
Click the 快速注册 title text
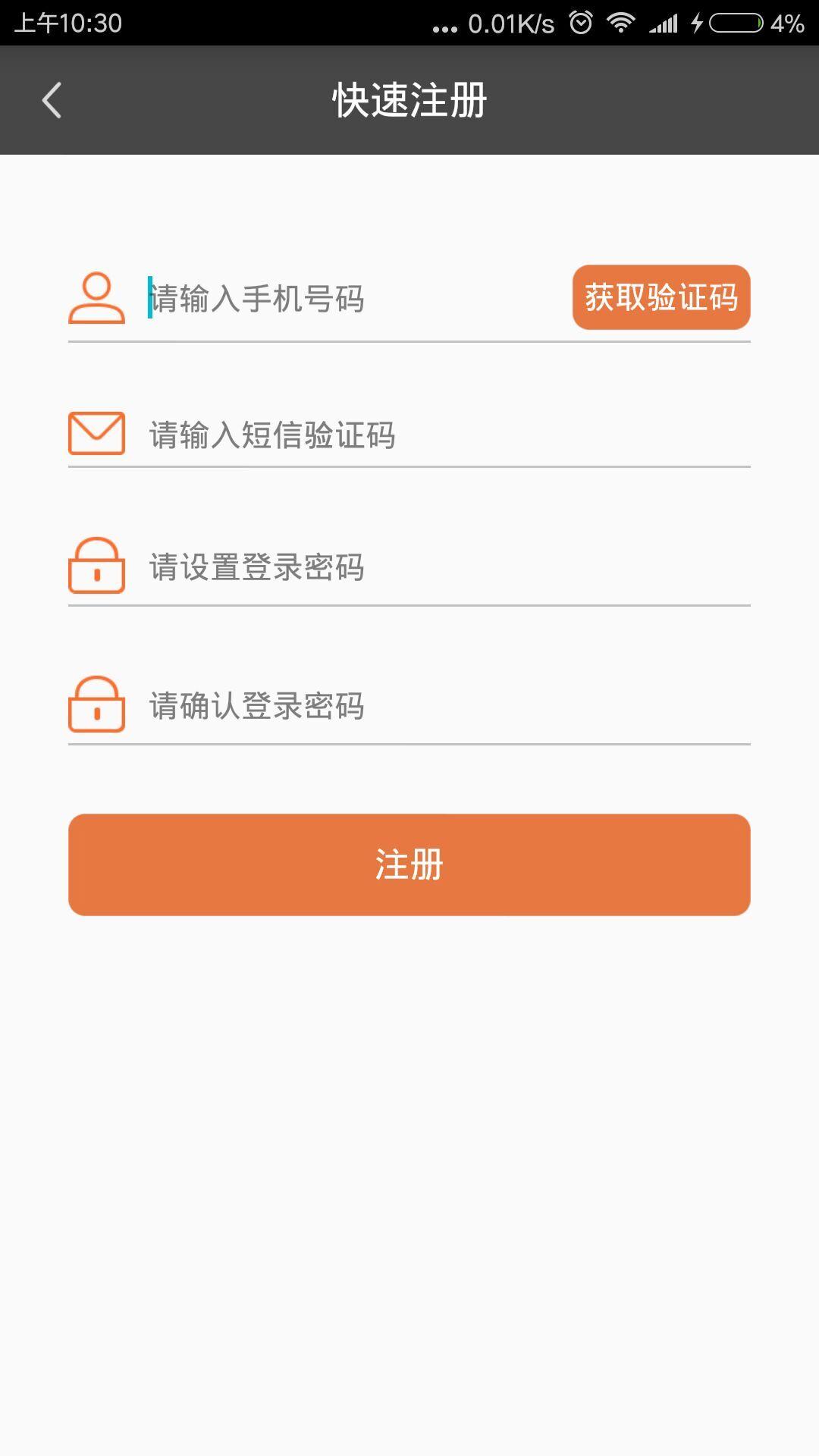409,100
